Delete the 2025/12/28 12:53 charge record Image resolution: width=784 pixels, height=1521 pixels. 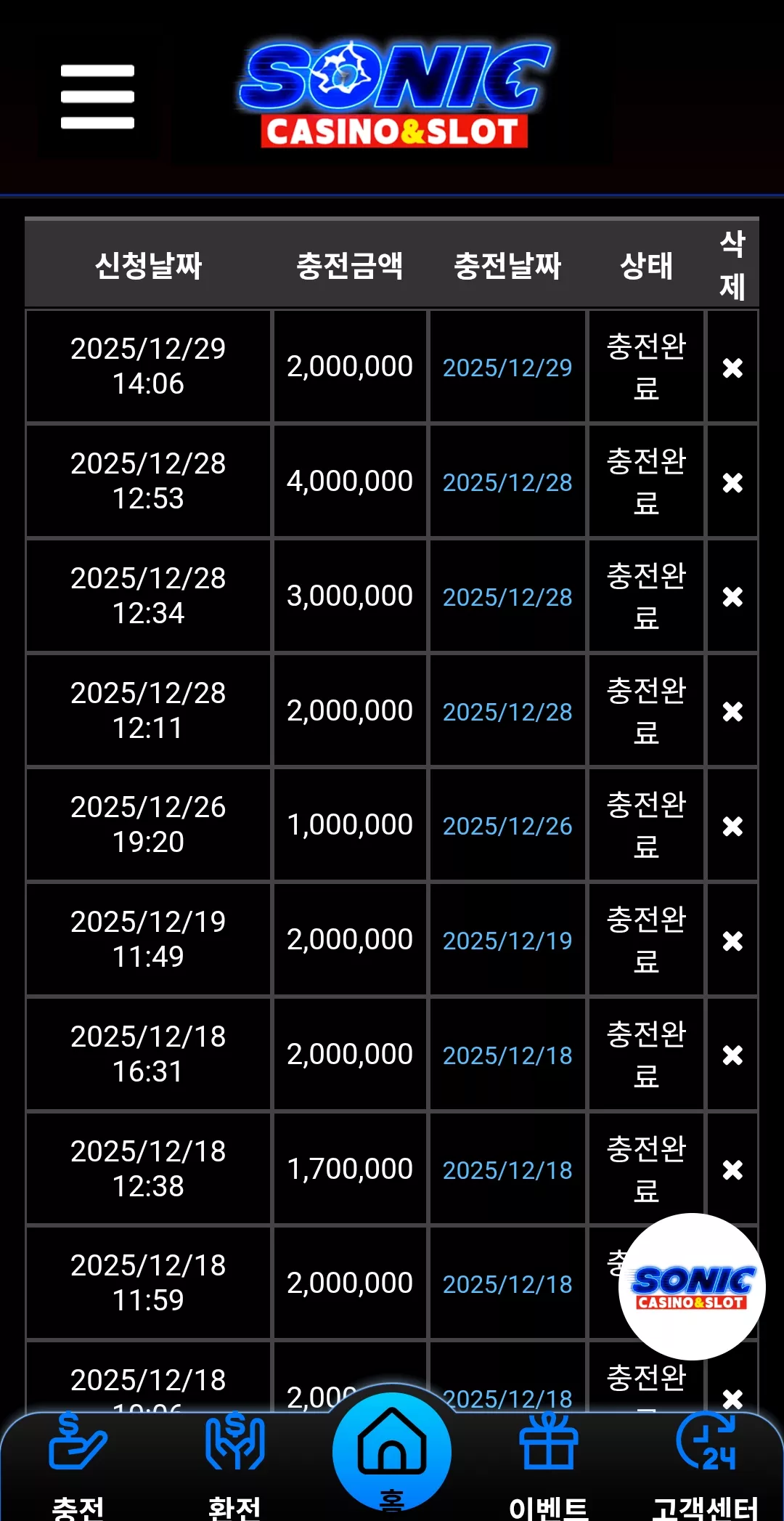[x=732, y=482]
